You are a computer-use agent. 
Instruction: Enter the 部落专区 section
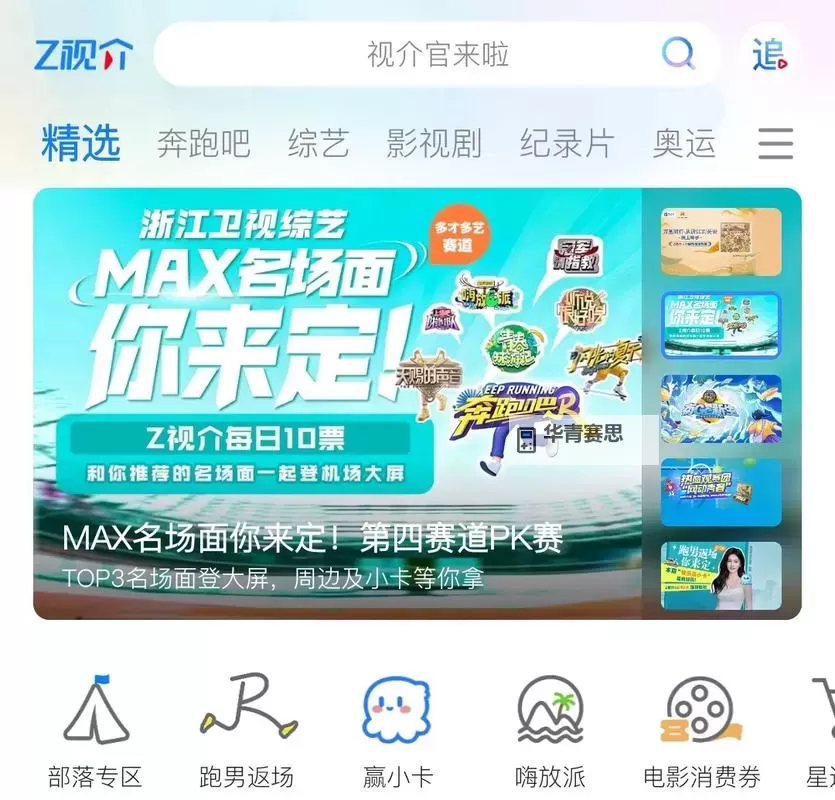(x=96, y=730)
